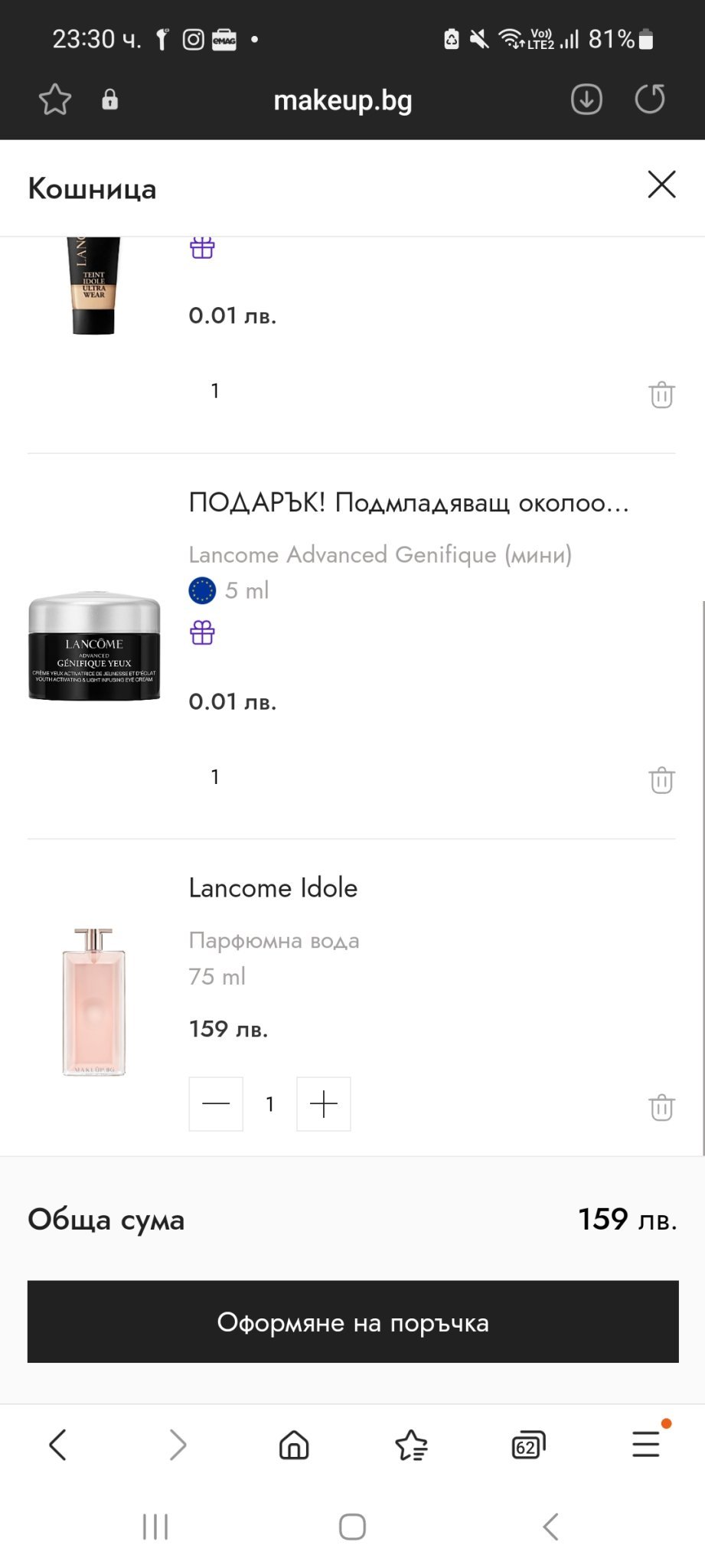Go back to the previous page
The image size is (705, 1568).
pos(58,1445)
